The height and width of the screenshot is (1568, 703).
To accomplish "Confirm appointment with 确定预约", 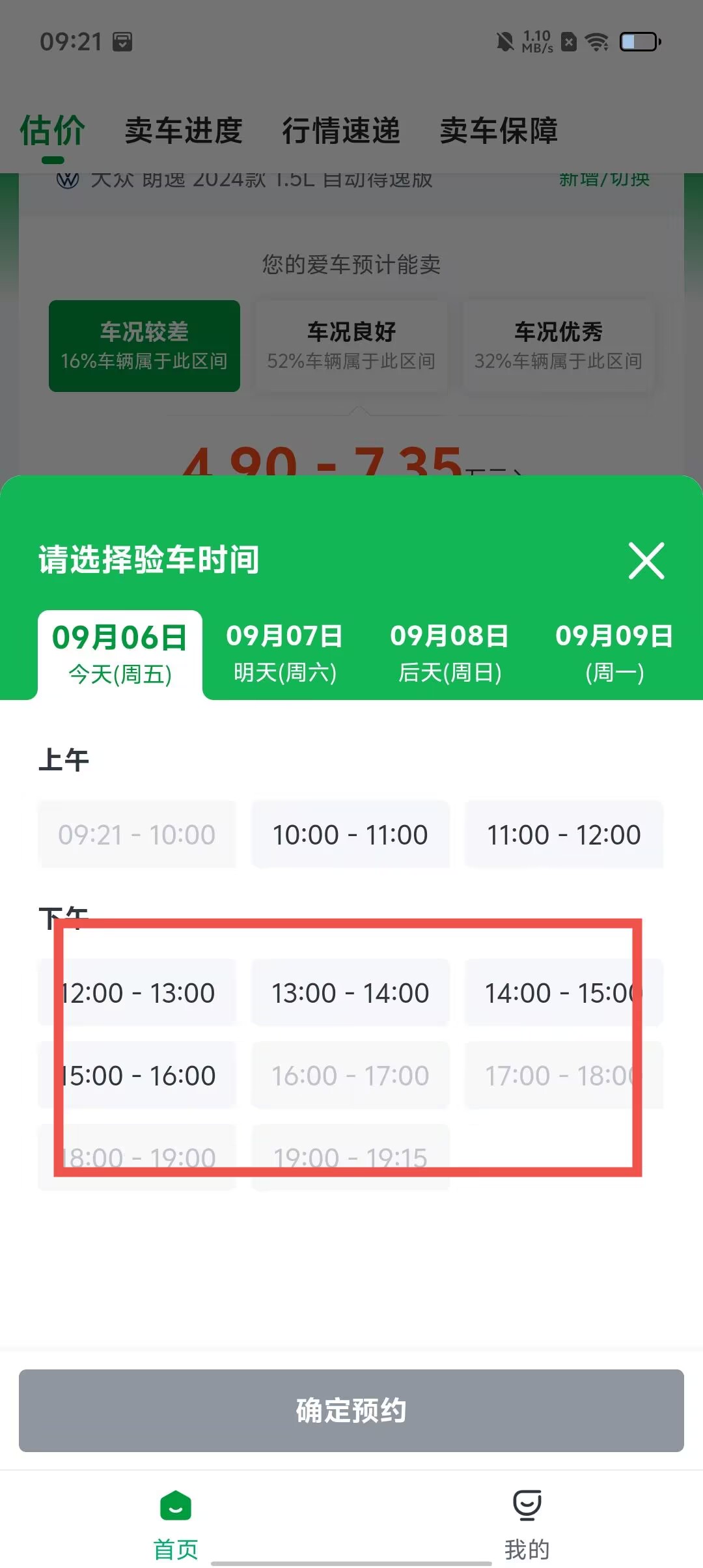I will 351,1410.
